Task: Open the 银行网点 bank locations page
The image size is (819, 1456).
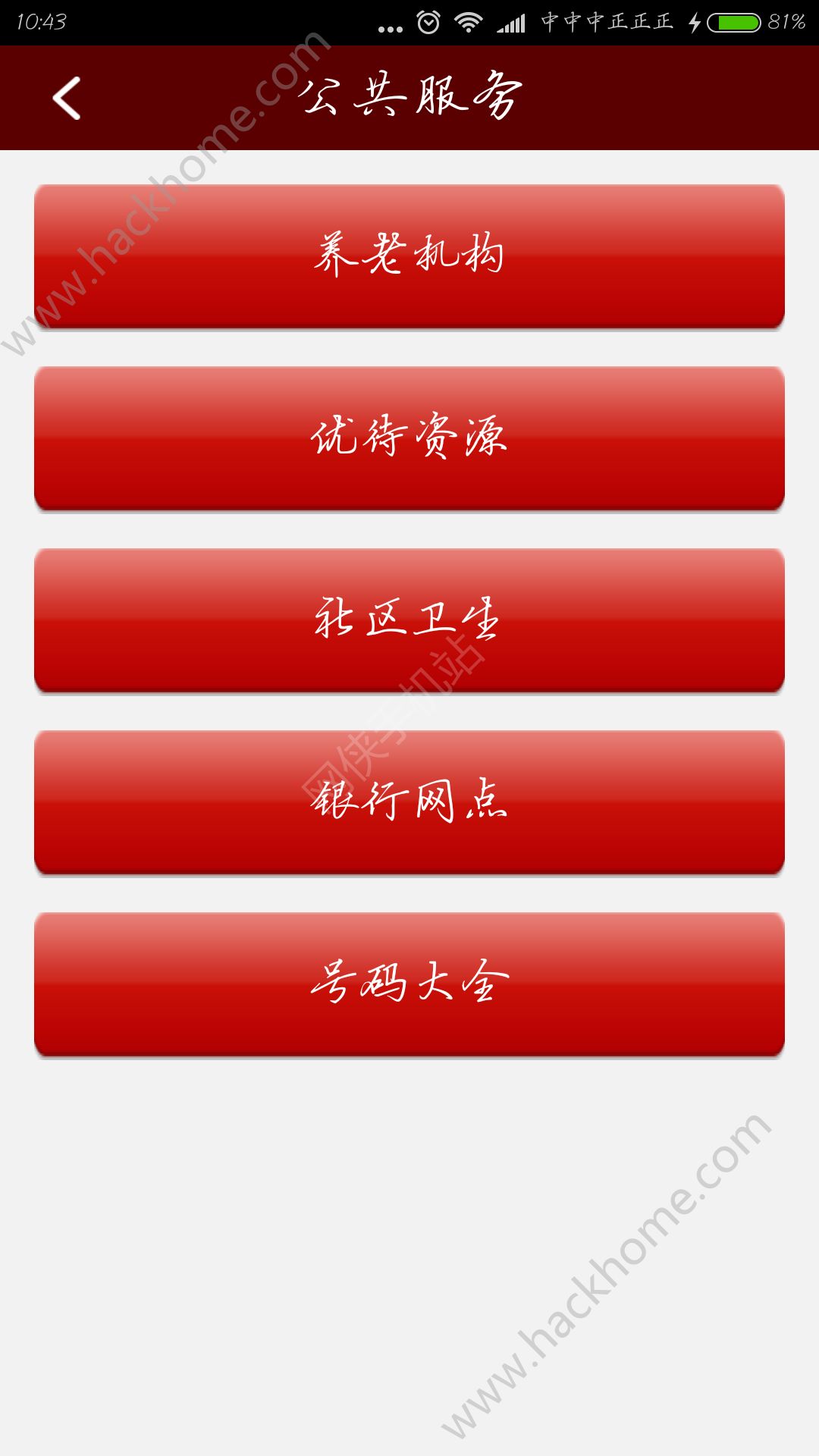Action: pyautogui.click(x=409, y=802)
